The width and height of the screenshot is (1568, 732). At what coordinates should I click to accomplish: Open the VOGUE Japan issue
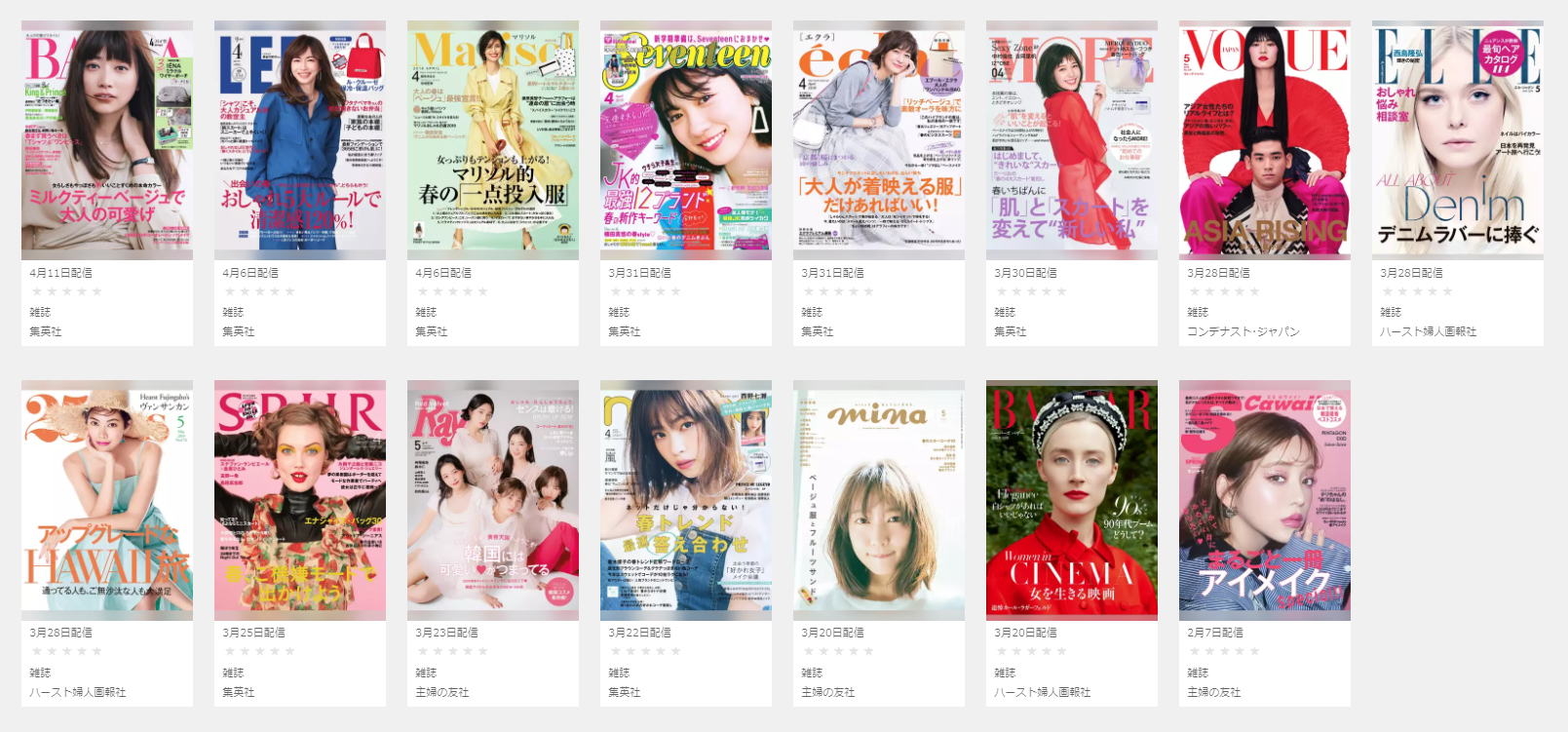tap(1265, 141)
